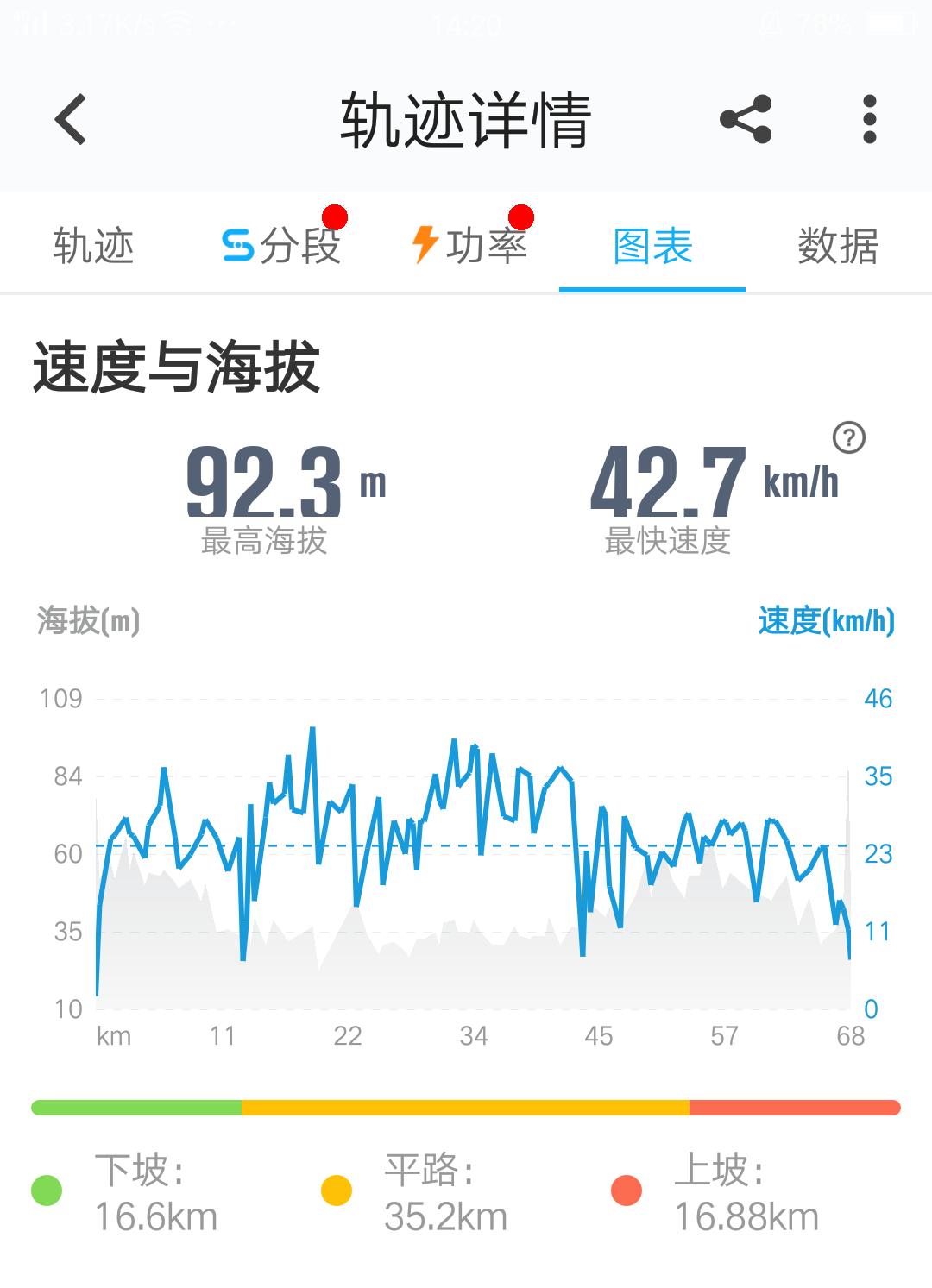The height and width of the screenshot is (1288, 932).
Task: Select the 图表 chart tab
Action: 653,246
